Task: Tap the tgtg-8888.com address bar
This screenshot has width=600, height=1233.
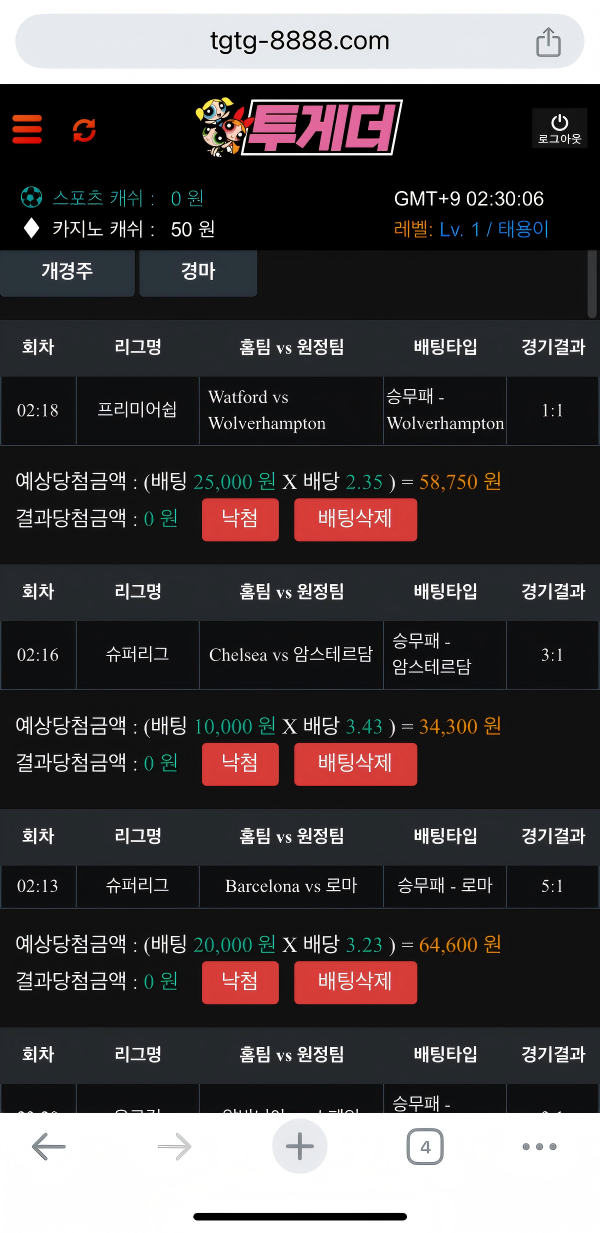Action: click(300, 41)
